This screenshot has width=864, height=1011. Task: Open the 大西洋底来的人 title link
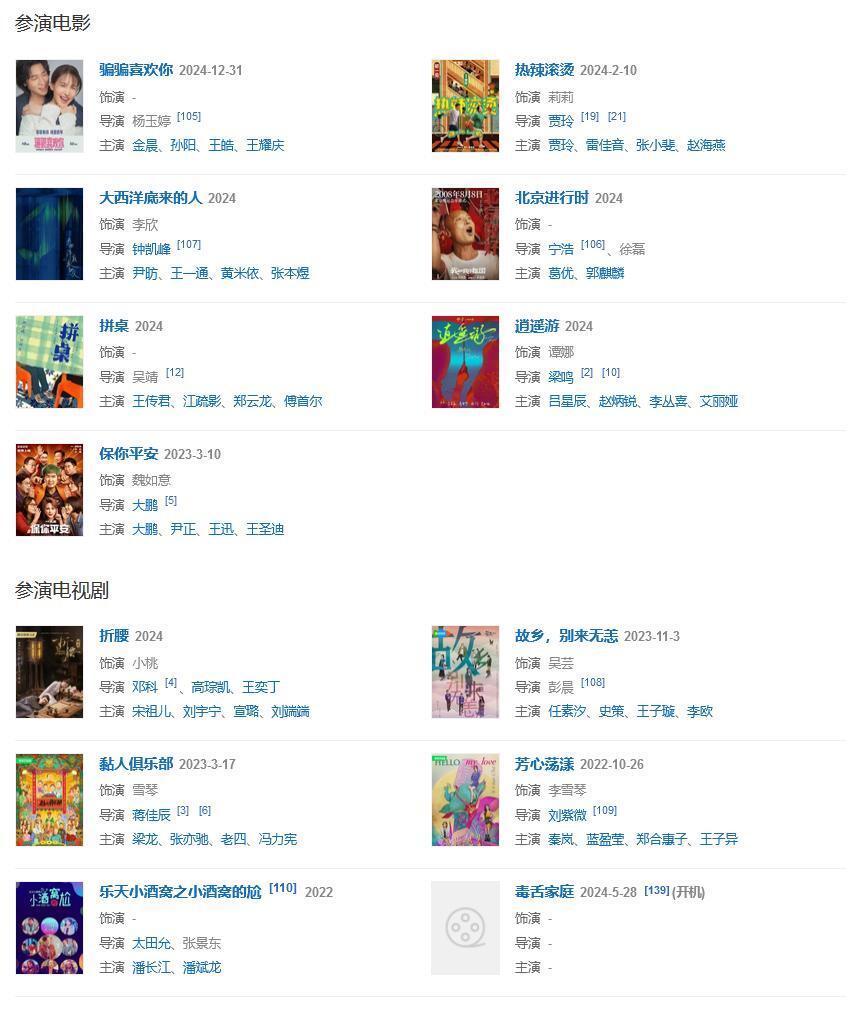150,198
